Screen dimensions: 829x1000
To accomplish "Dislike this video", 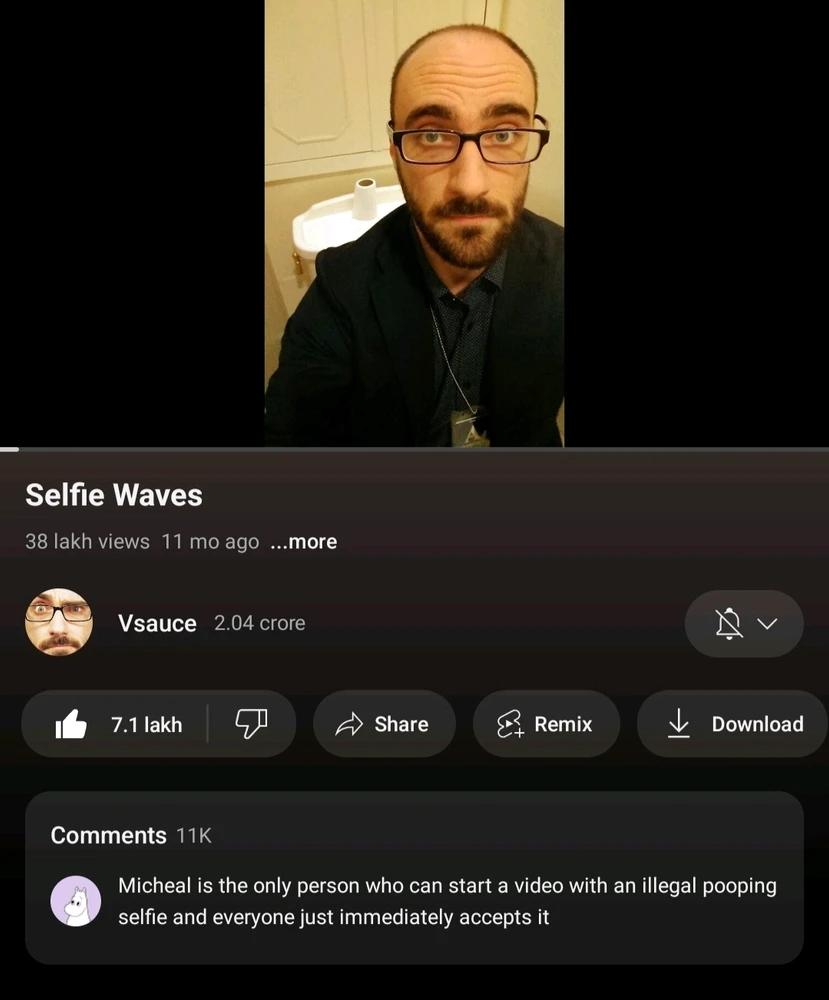I will [250, 724].
